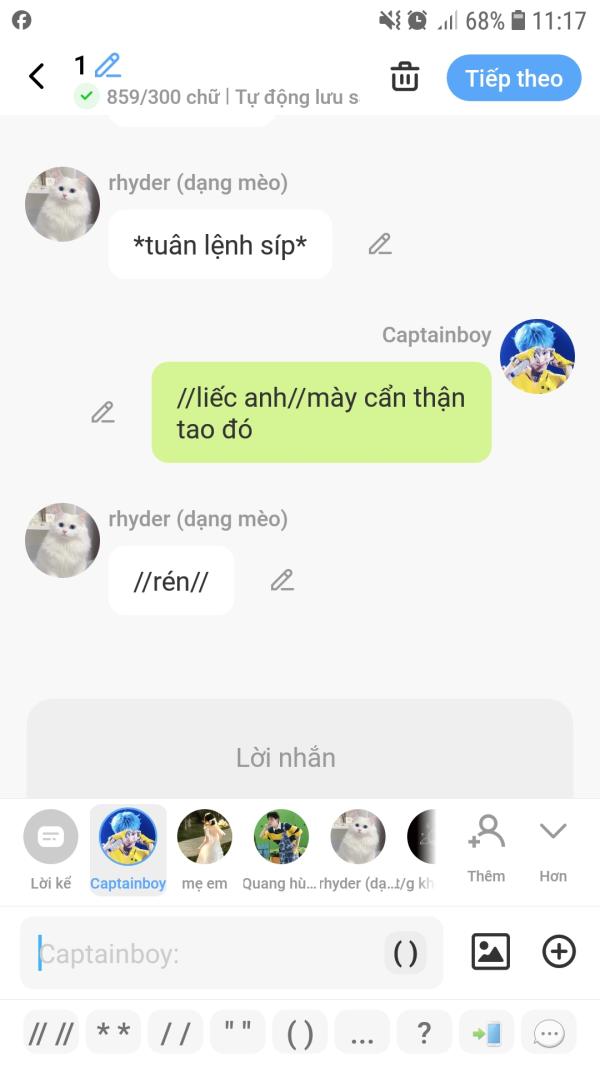The image size is (600, 1067).
Task: Tap the Tiếp theo button
Action: tap(514, 78)
